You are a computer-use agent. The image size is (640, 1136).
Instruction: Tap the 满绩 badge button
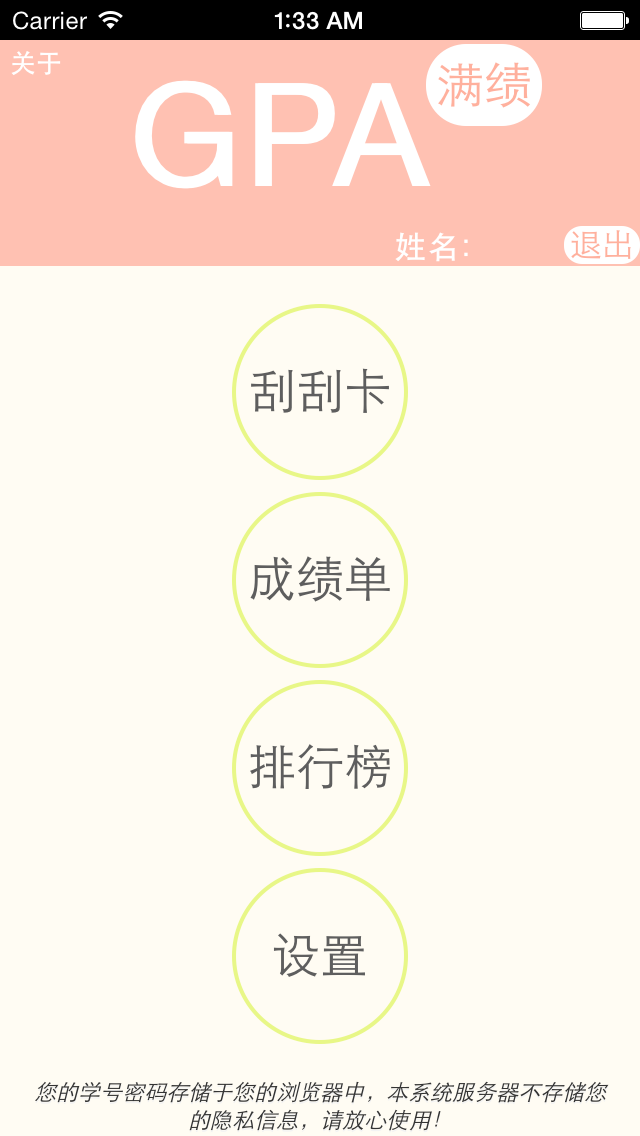[483, 85]
